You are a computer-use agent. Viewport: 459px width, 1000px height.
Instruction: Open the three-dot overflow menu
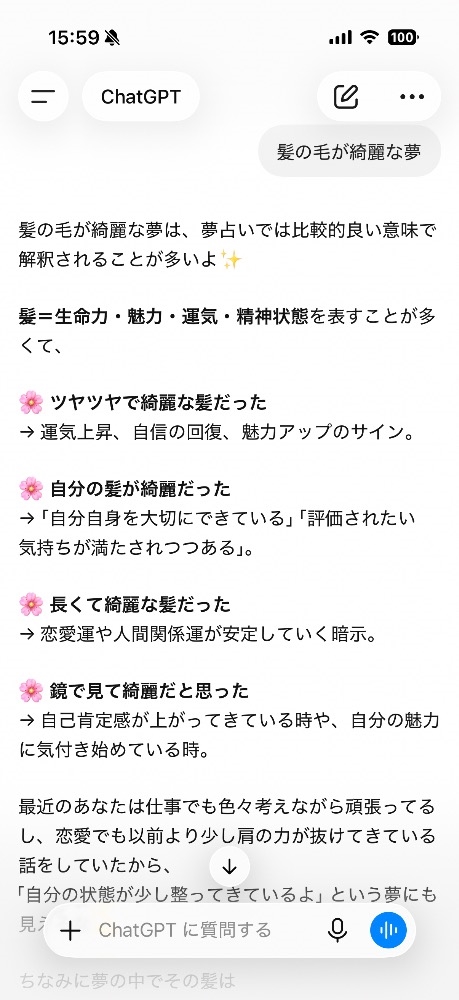click(x=412, y=97)
